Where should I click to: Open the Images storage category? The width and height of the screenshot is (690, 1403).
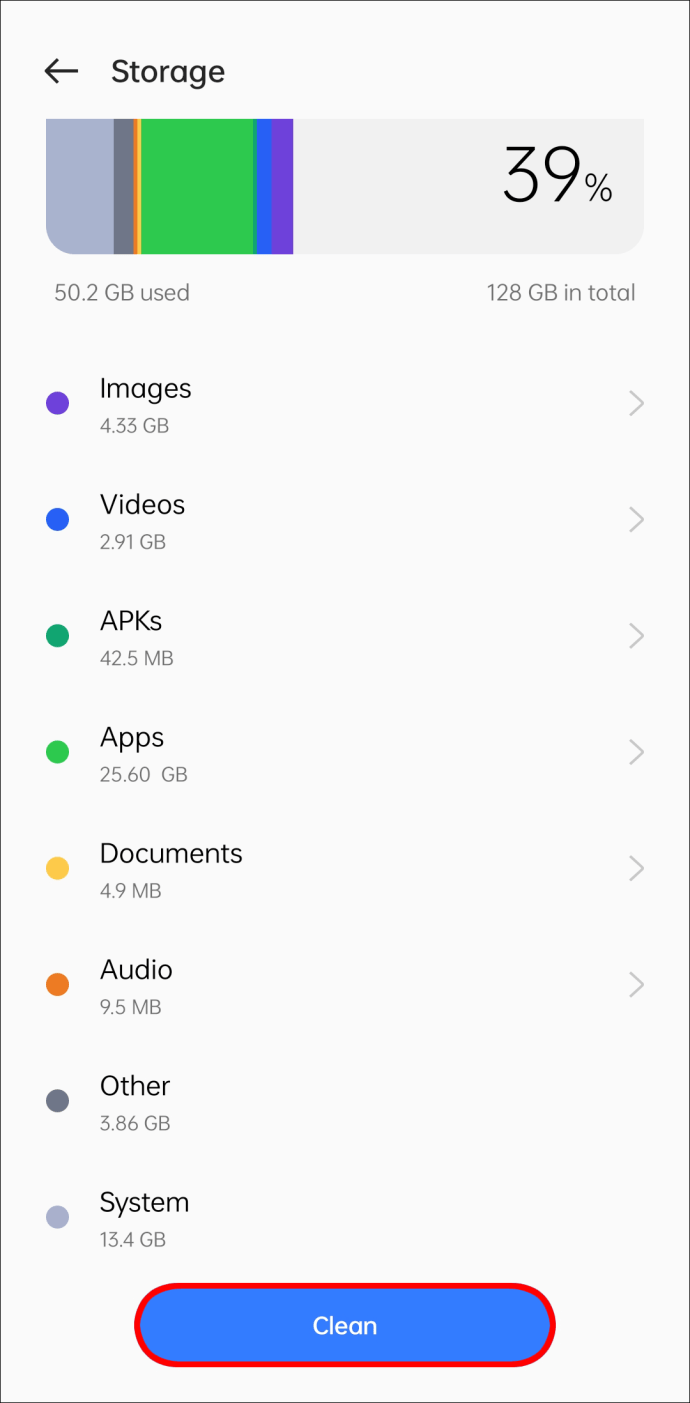pyautogui.click(x=345, y=404)
